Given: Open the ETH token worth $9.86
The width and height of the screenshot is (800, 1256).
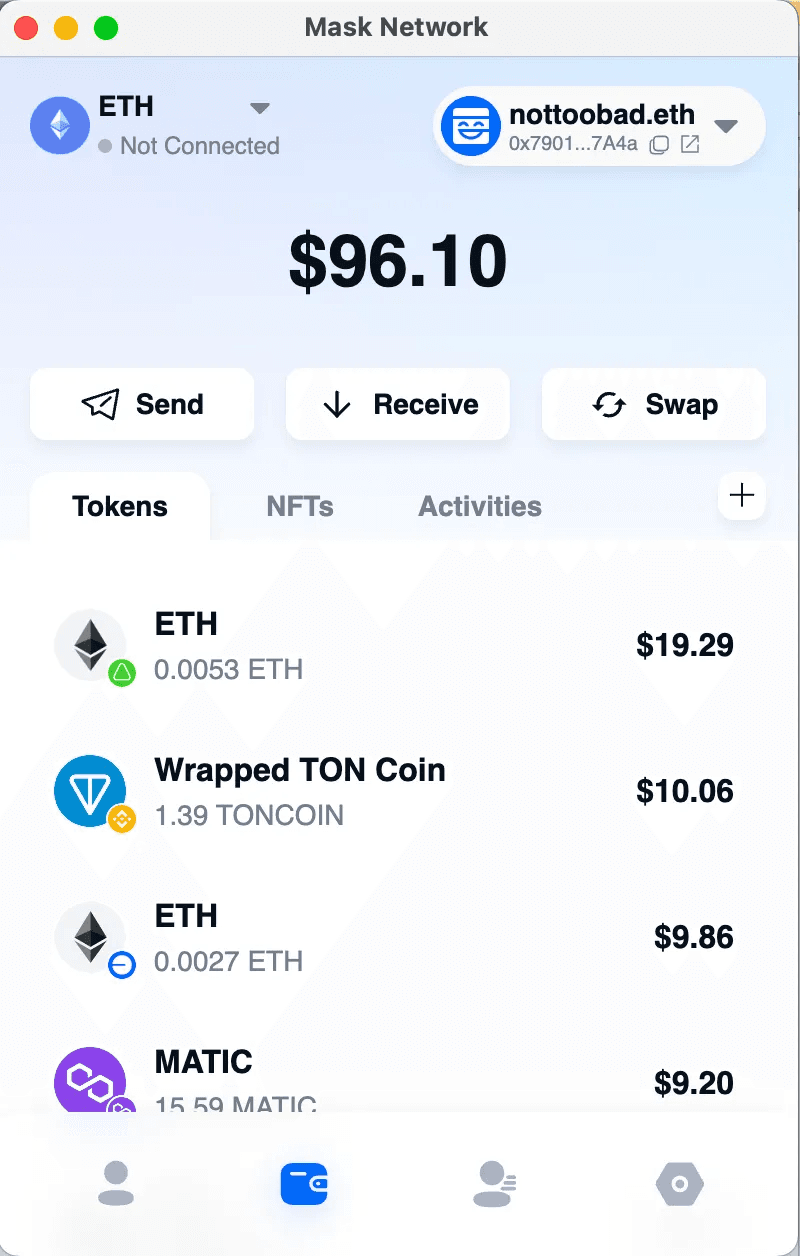Looking at the screenshot, I should coord(400,937).
